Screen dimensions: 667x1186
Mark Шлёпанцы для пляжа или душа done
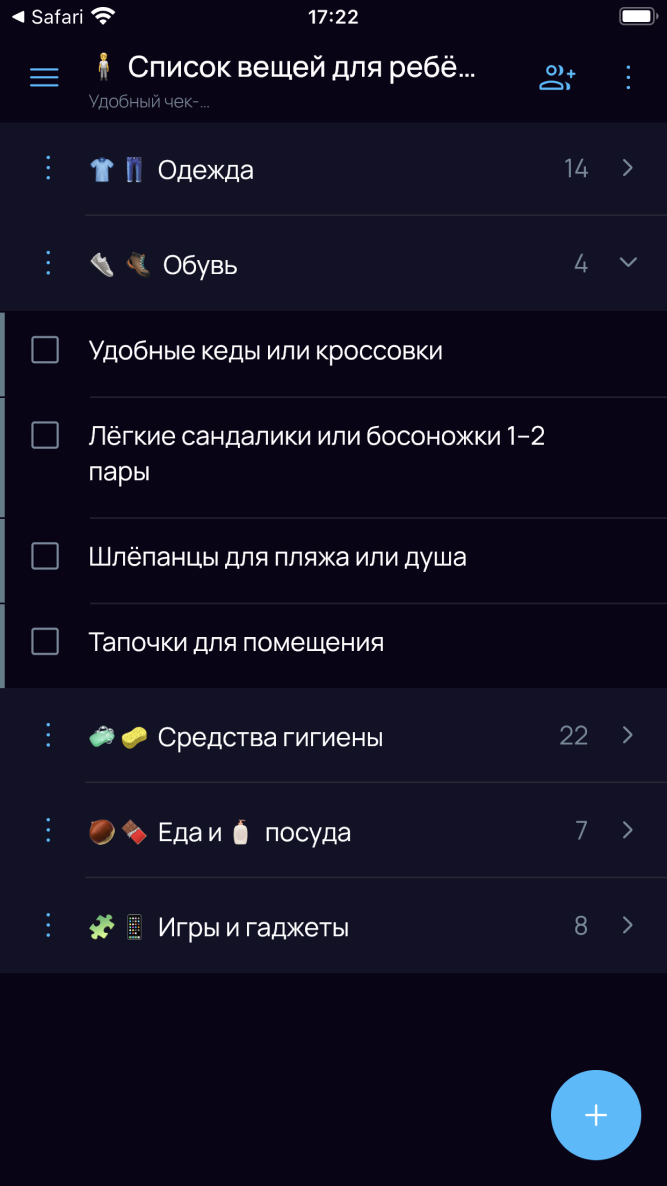(45, 556)
